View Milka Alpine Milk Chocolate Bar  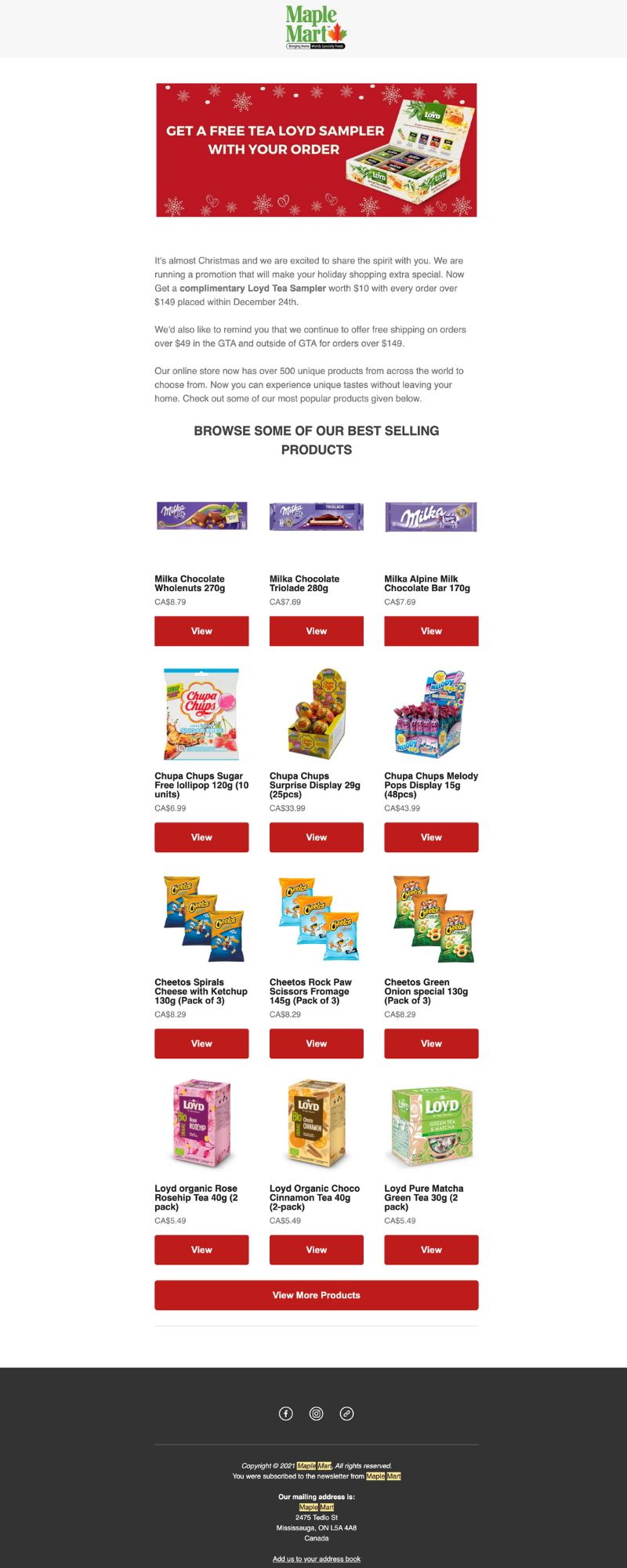(431, 631)
